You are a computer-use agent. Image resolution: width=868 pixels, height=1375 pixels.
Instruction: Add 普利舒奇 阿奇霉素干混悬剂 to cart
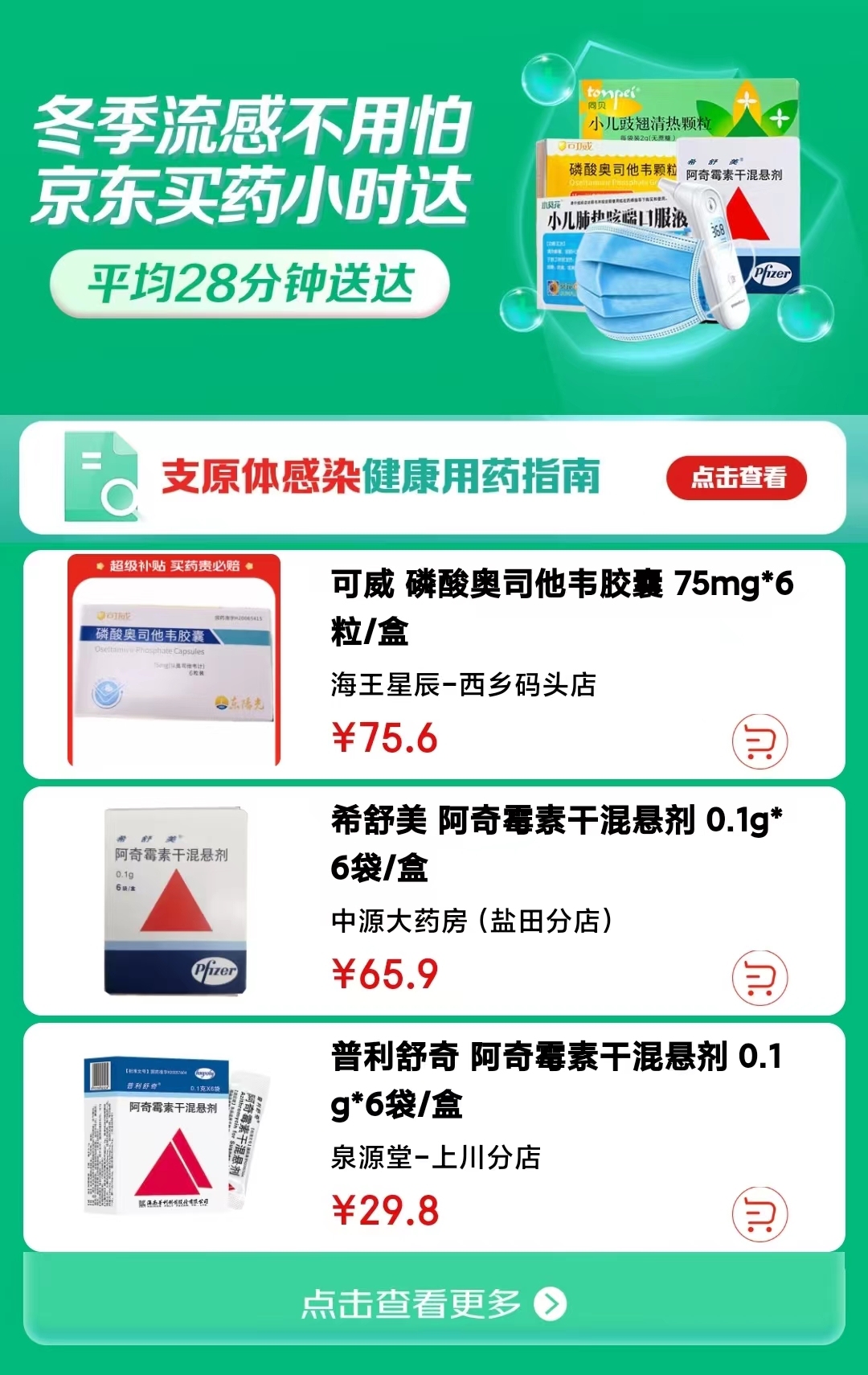(x=759, y=1214)
